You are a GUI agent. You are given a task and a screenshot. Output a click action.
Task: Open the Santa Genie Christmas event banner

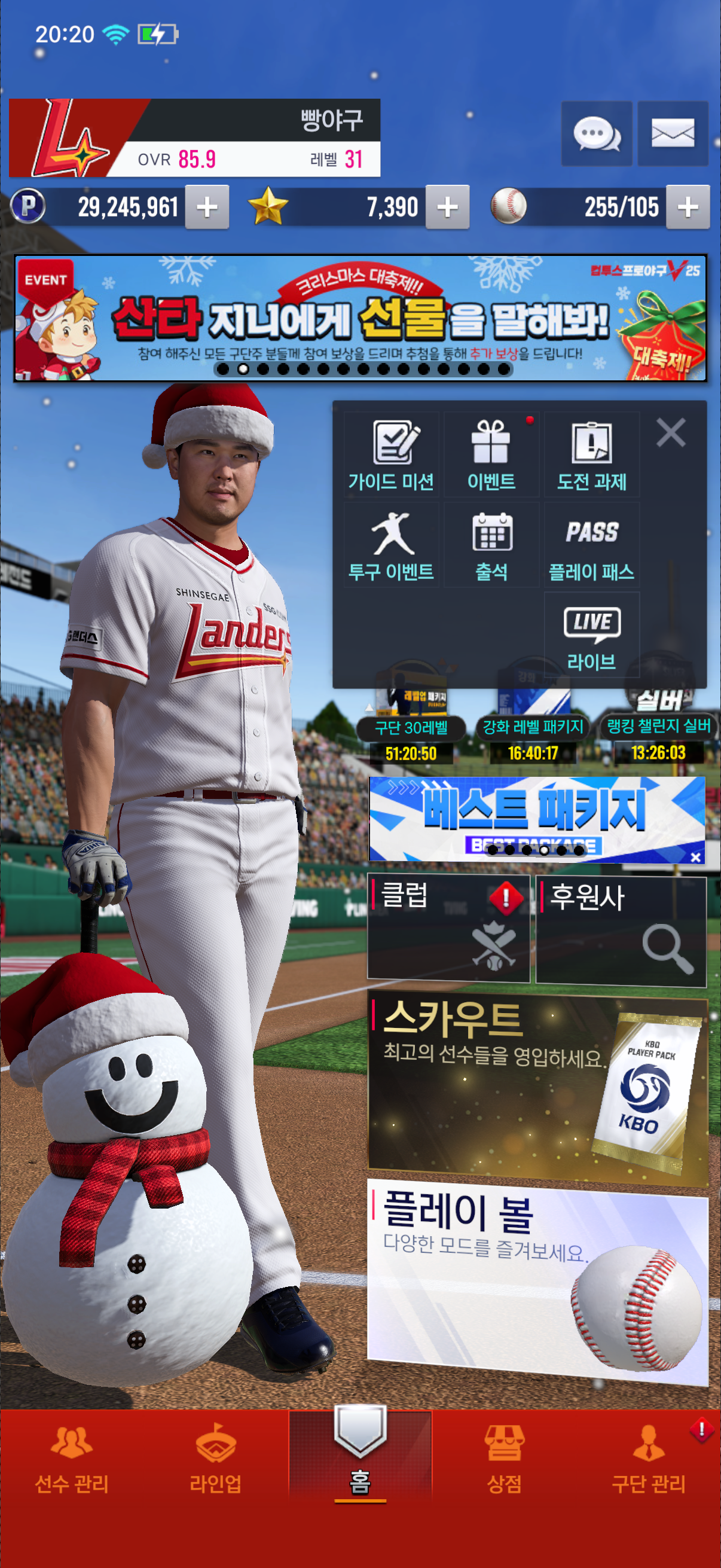coord(360,318)
